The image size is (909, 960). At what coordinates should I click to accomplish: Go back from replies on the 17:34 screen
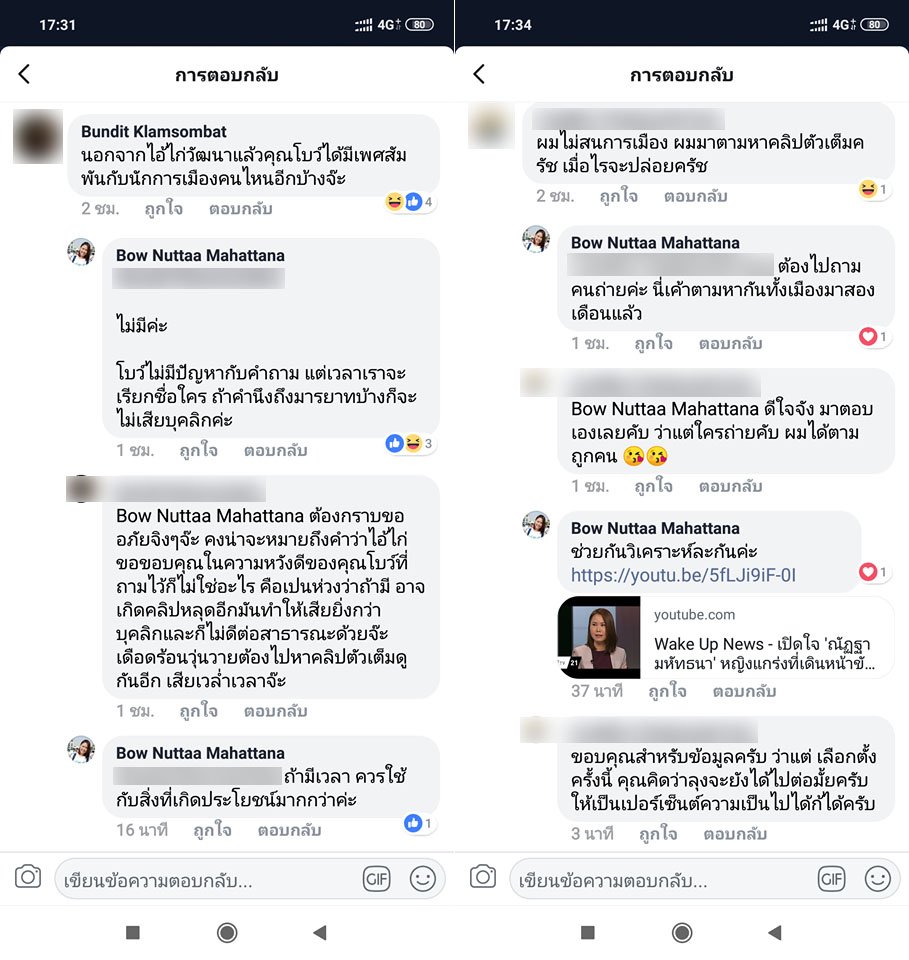479,75
